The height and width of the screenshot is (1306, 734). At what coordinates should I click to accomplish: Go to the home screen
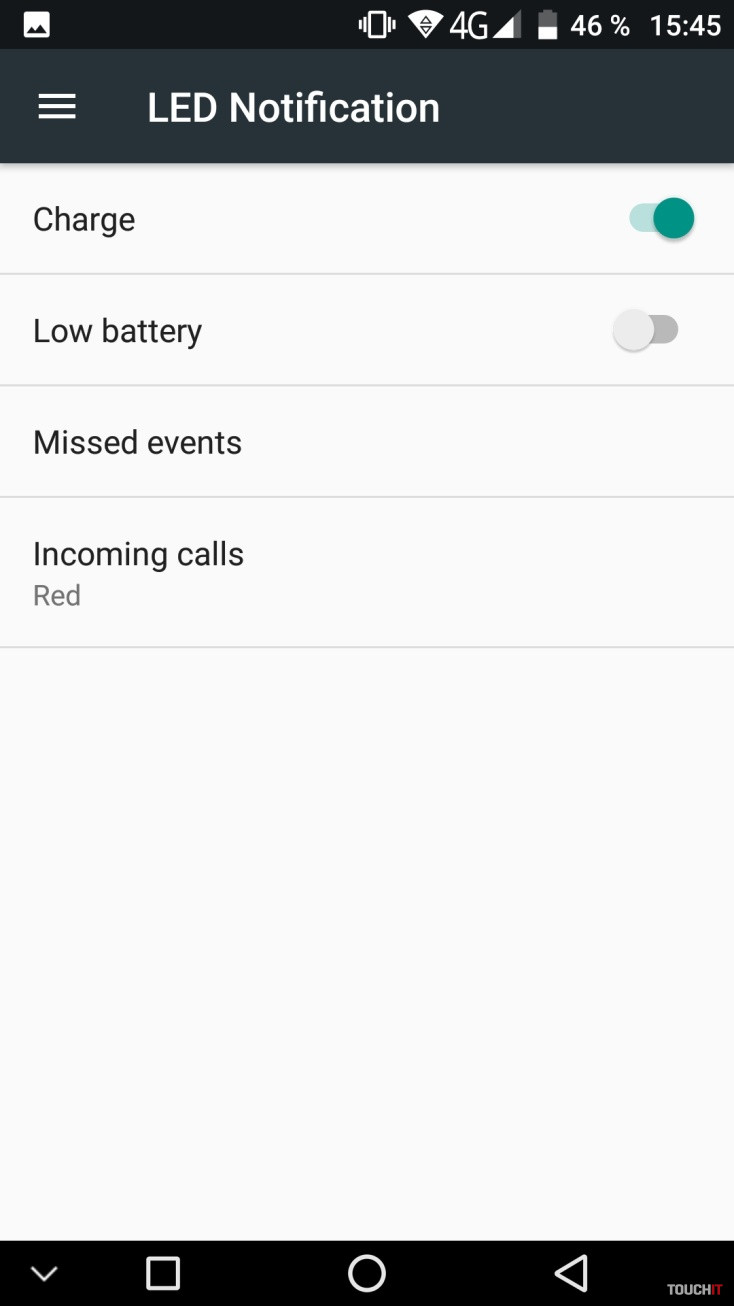point(367,1273)
